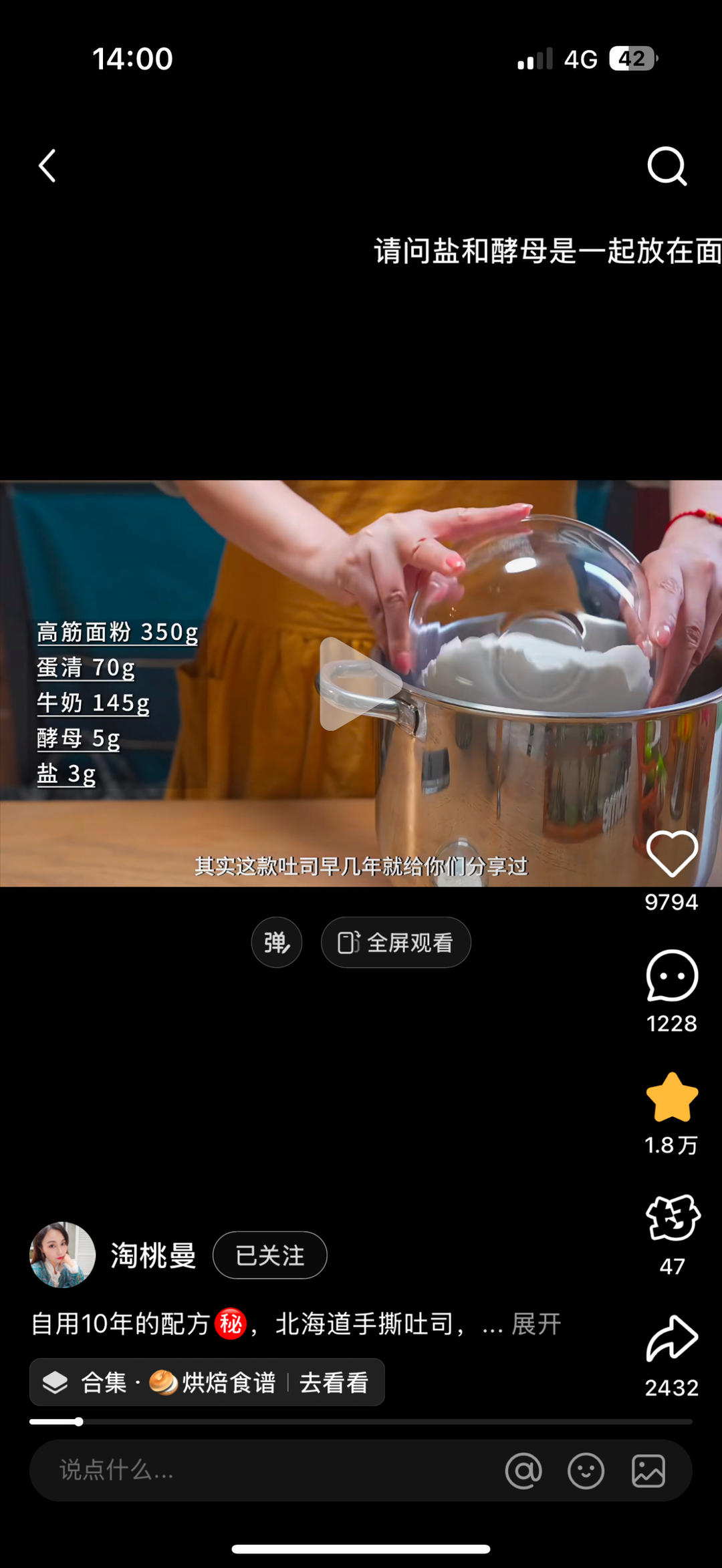Viewport: 722px width, 1568px height.
Task: Toggle follow status via 已关注 button
Action: pyautogui.click(x=269, y=1255)
